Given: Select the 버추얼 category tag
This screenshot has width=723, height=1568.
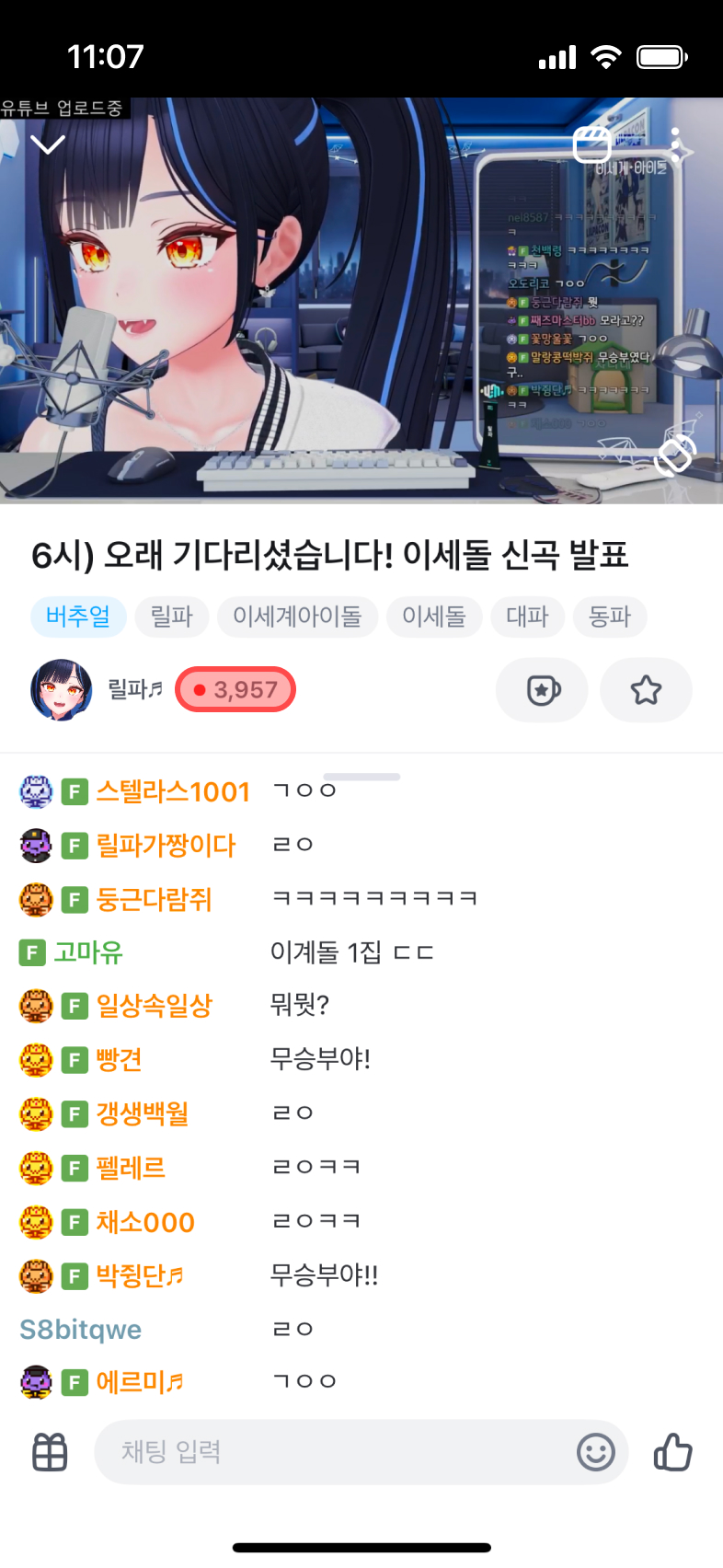Looking at the screenshot, I should pyautogui.click(x=78, y=617).
